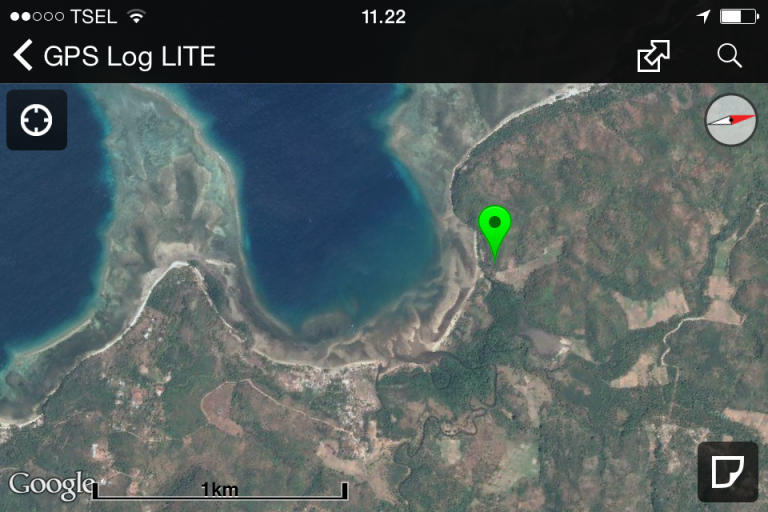Screen dimensions: 768x512
Task: Open the search magnifier
Action: pos(730,56)
